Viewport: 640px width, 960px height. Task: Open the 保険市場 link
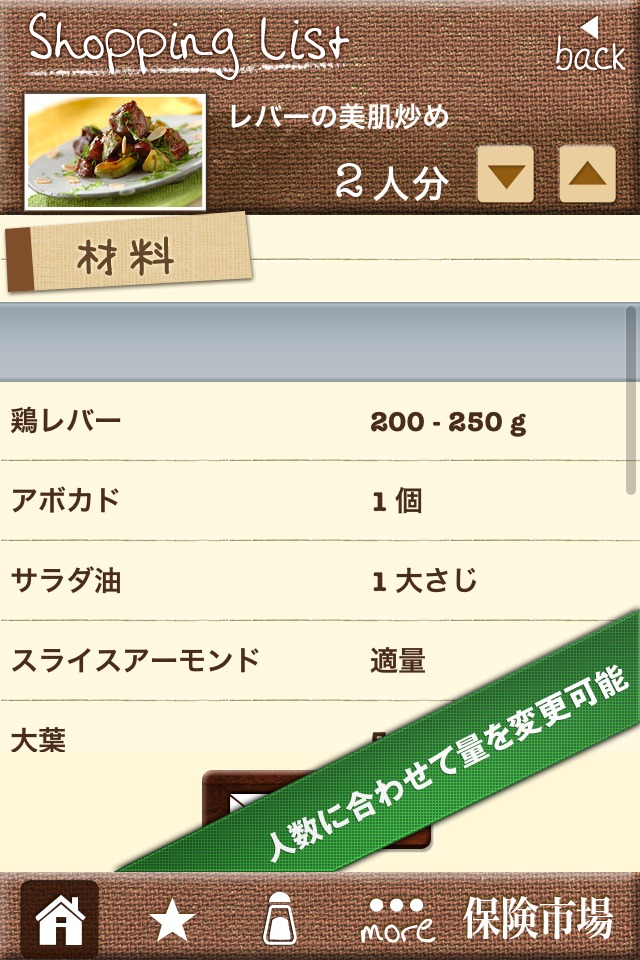point(538,919)
